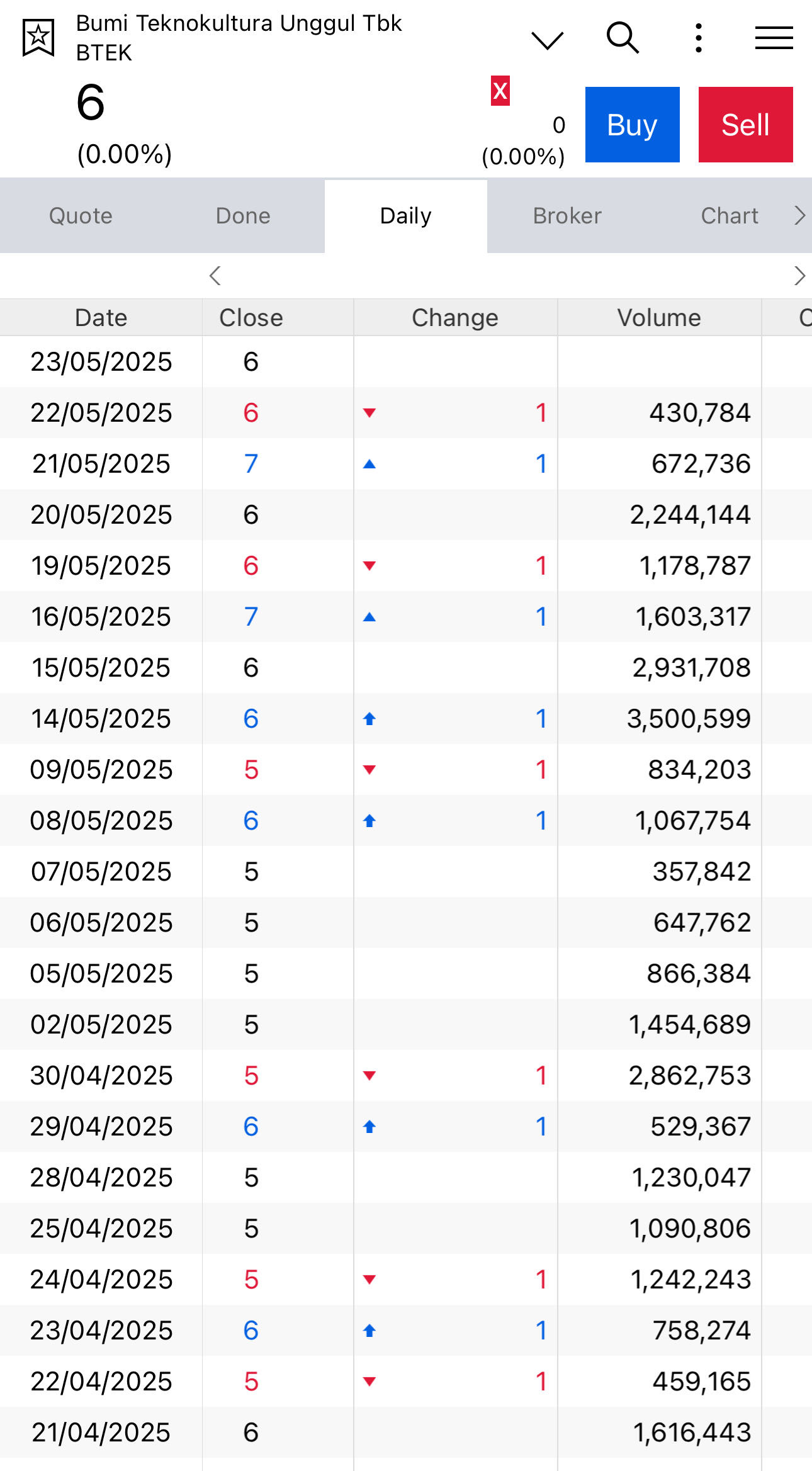This screenshot has width=812, height=1471.
Task: Switch to the Quote tab
Action: [81, 216]
